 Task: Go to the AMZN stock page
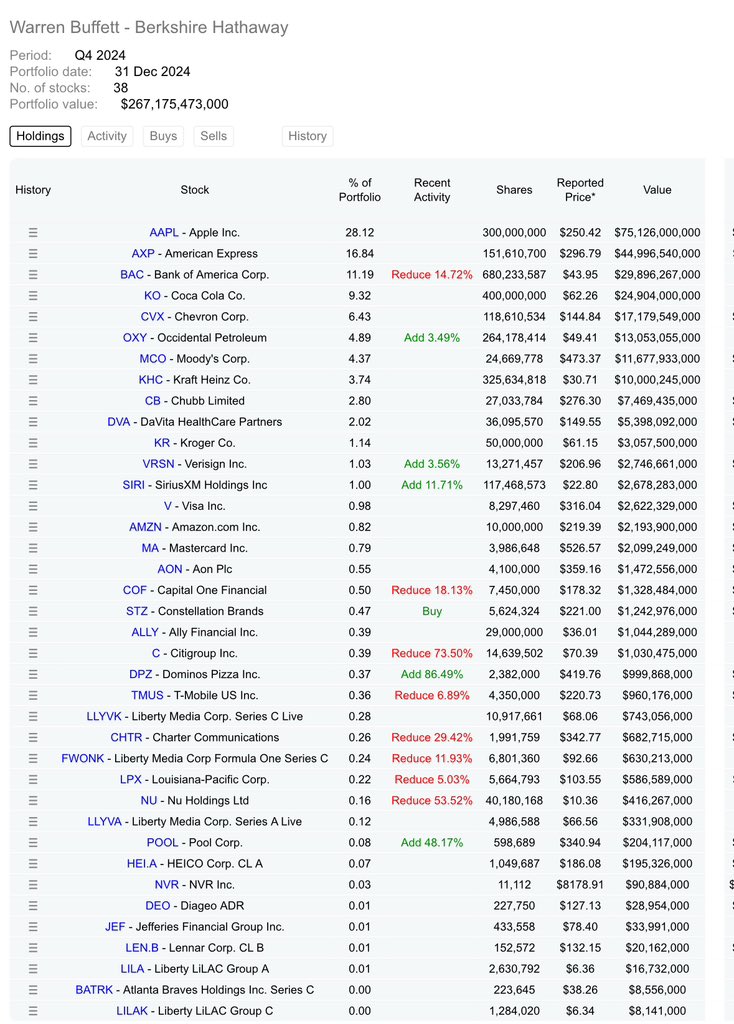pos(145,527)
